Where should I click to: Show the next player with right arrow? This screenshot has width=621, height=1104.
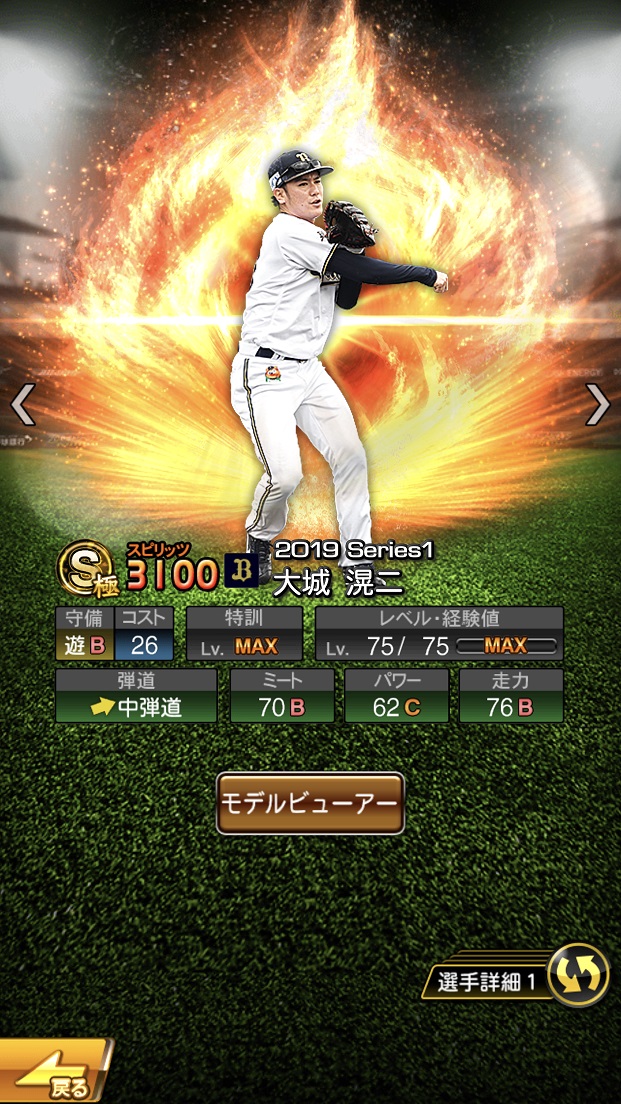coord(597,403)
